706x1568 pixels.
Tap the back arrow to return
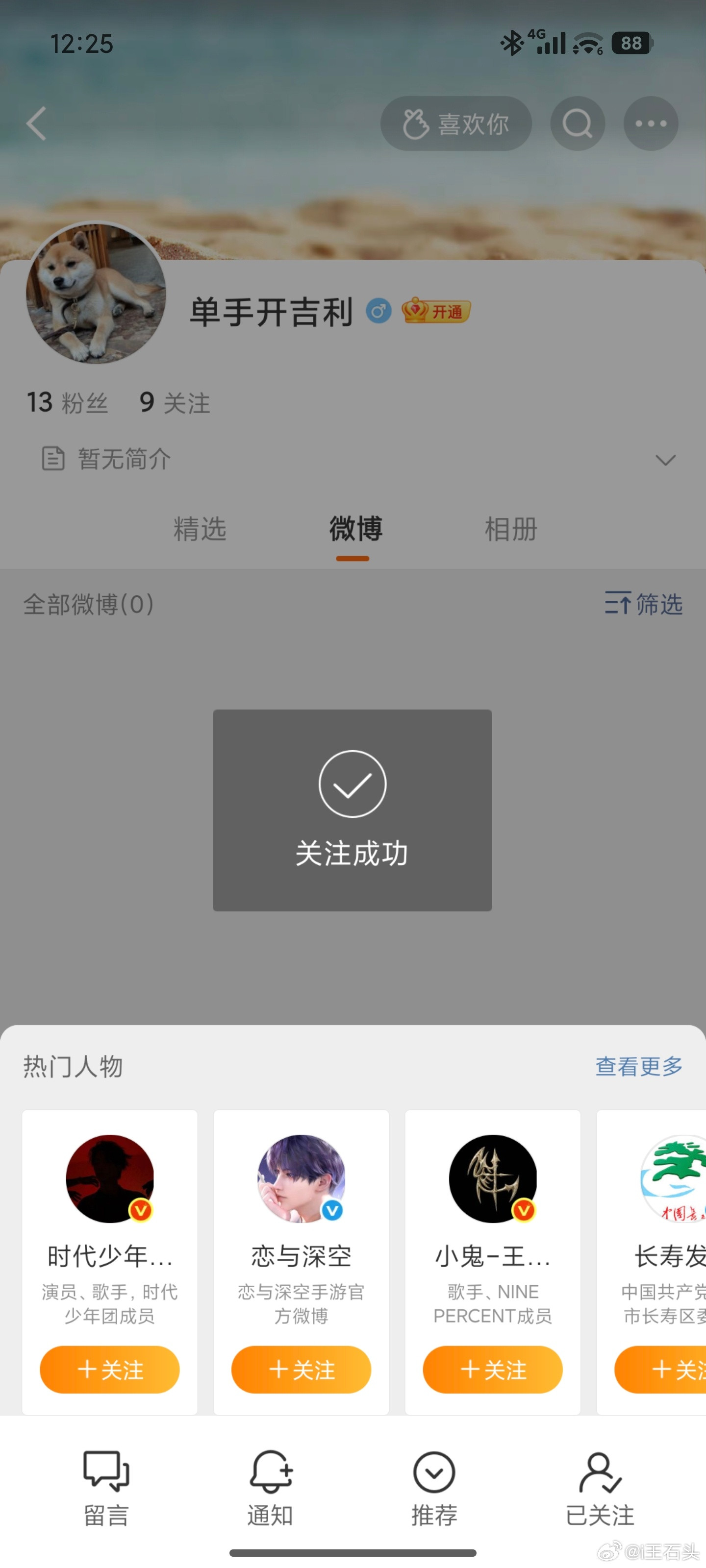[x=37, y=123]
